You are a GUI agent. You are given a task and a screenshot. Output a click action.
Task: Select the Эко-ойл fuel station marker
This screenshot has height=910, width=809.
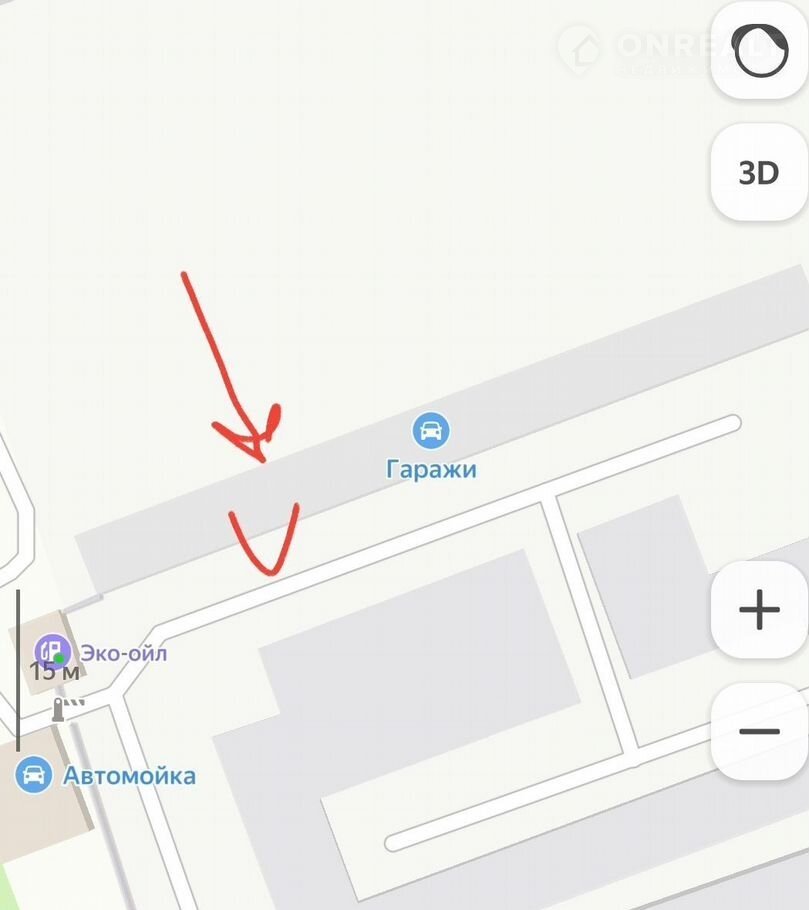51,652
